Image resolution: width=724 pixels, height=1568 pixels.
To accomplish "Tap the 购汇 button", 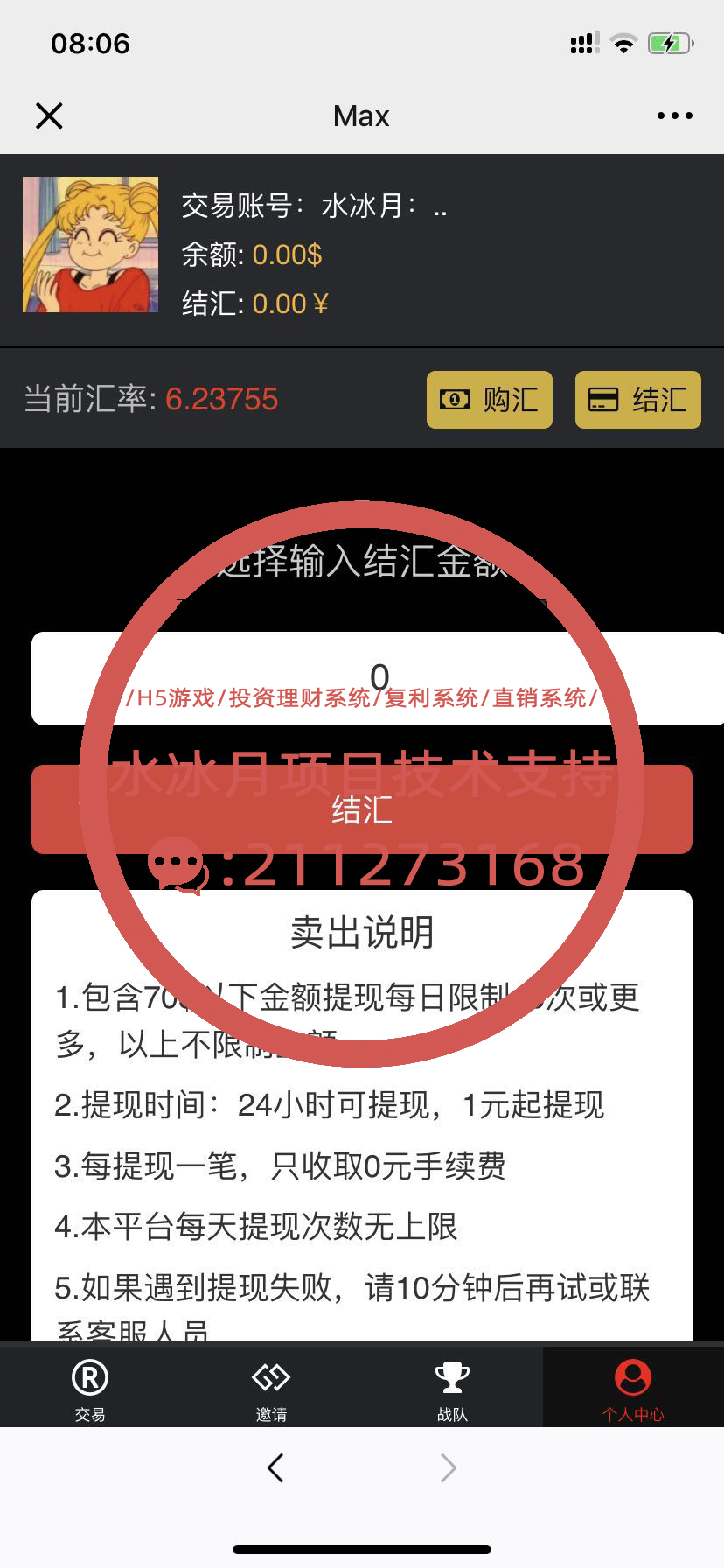I will [x=490, y=400].
